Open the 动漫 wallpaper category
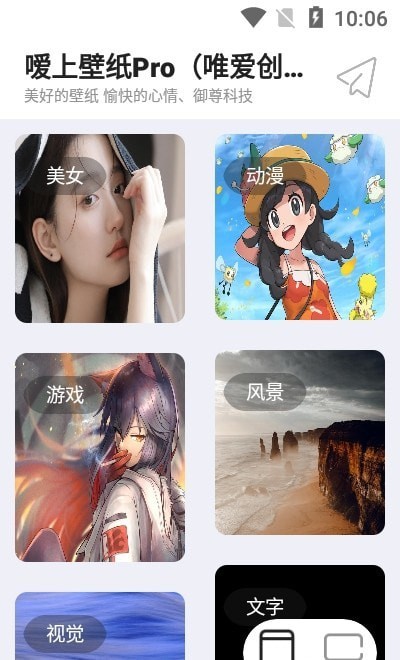The image size is (400, 660). click(300, 227)
